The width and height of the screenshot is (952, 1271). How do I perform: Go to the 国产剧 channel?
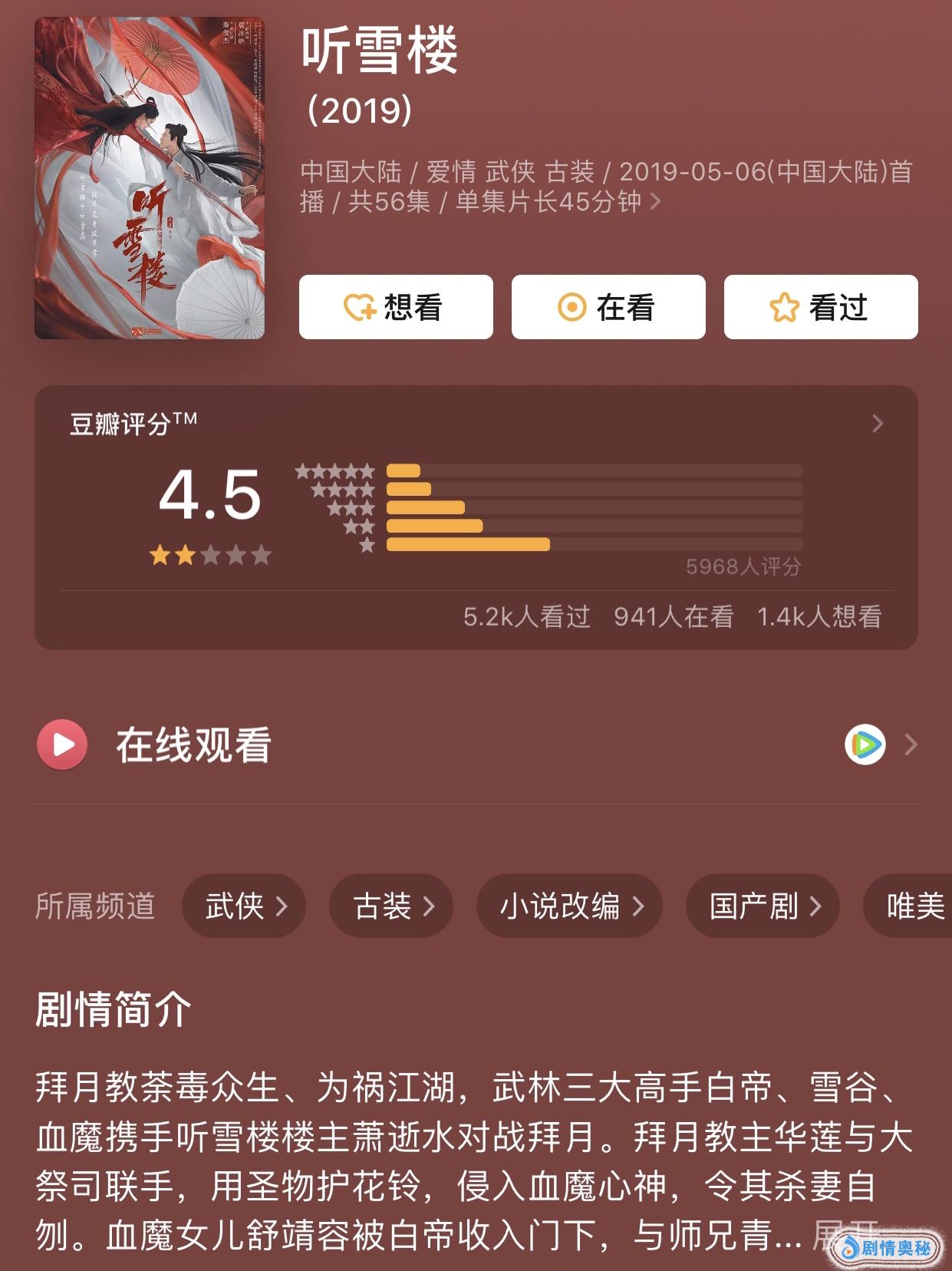[x=763, y=906]
